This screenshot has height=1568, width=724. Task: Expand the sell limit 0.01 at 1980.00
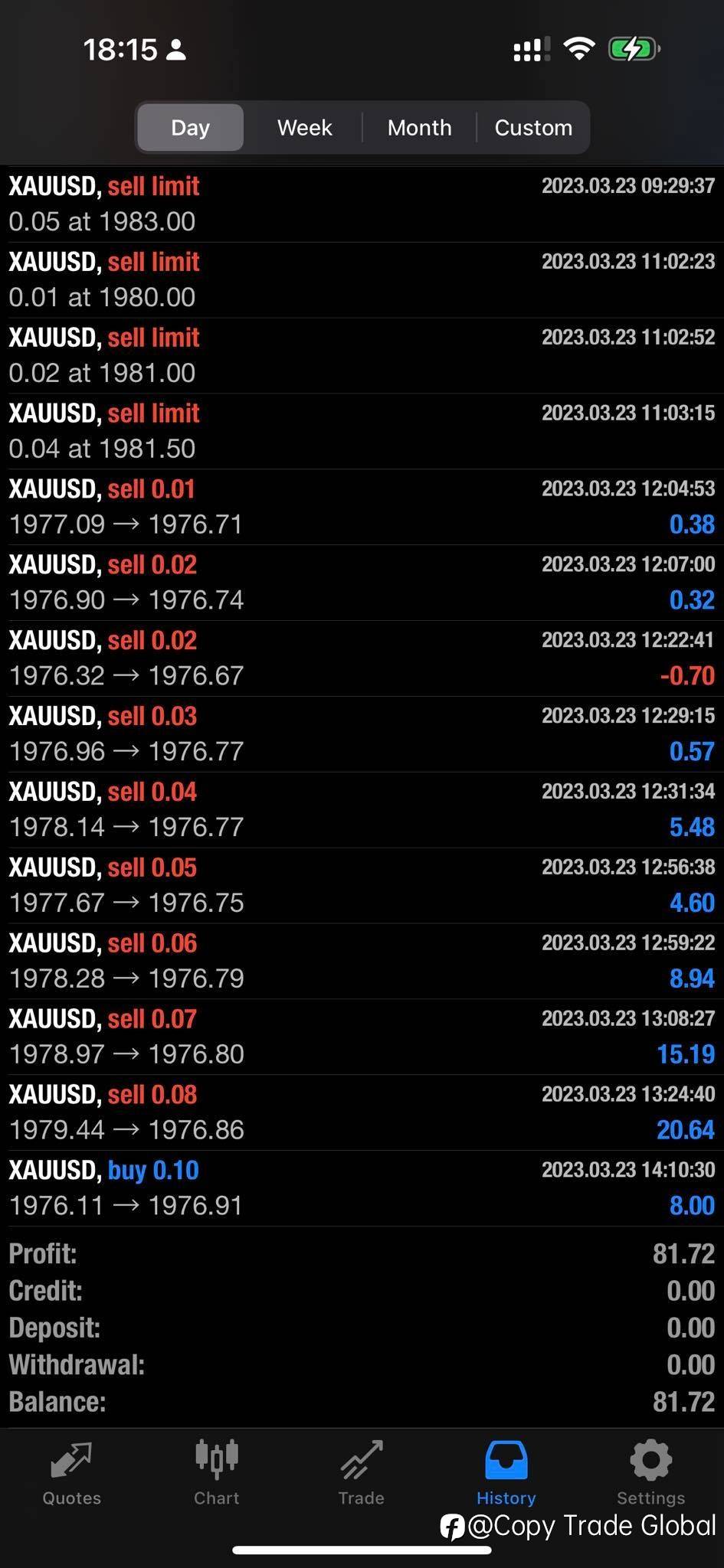coord(362,280)
